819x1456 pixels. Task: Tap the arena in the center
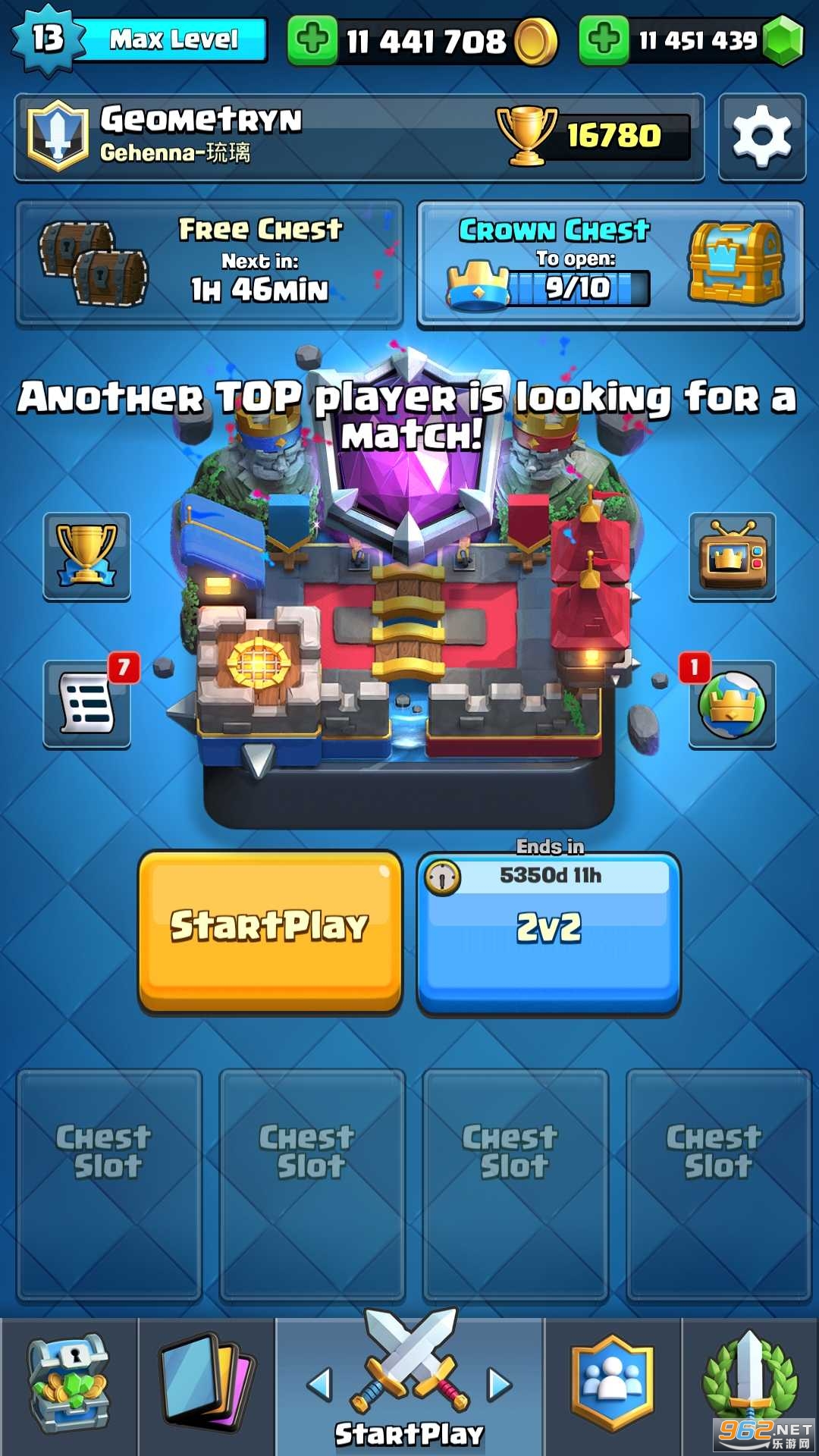coord(409,622)
